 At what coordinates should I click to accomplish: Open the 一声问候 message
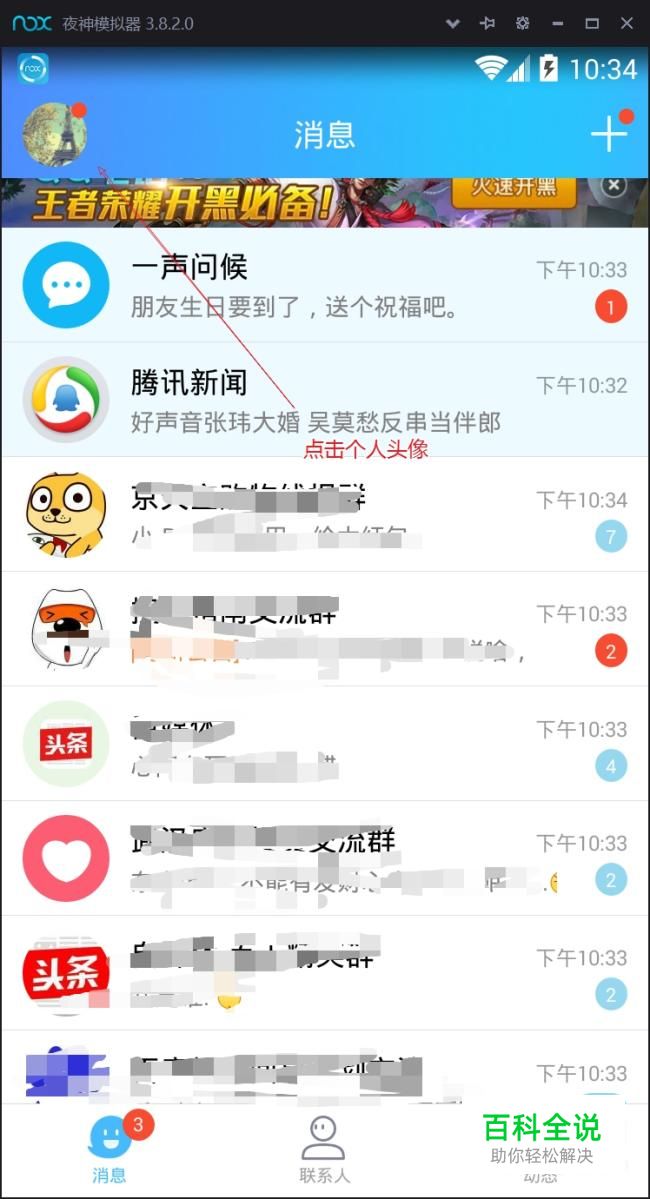pyautogui.click(x=325, y=285)
